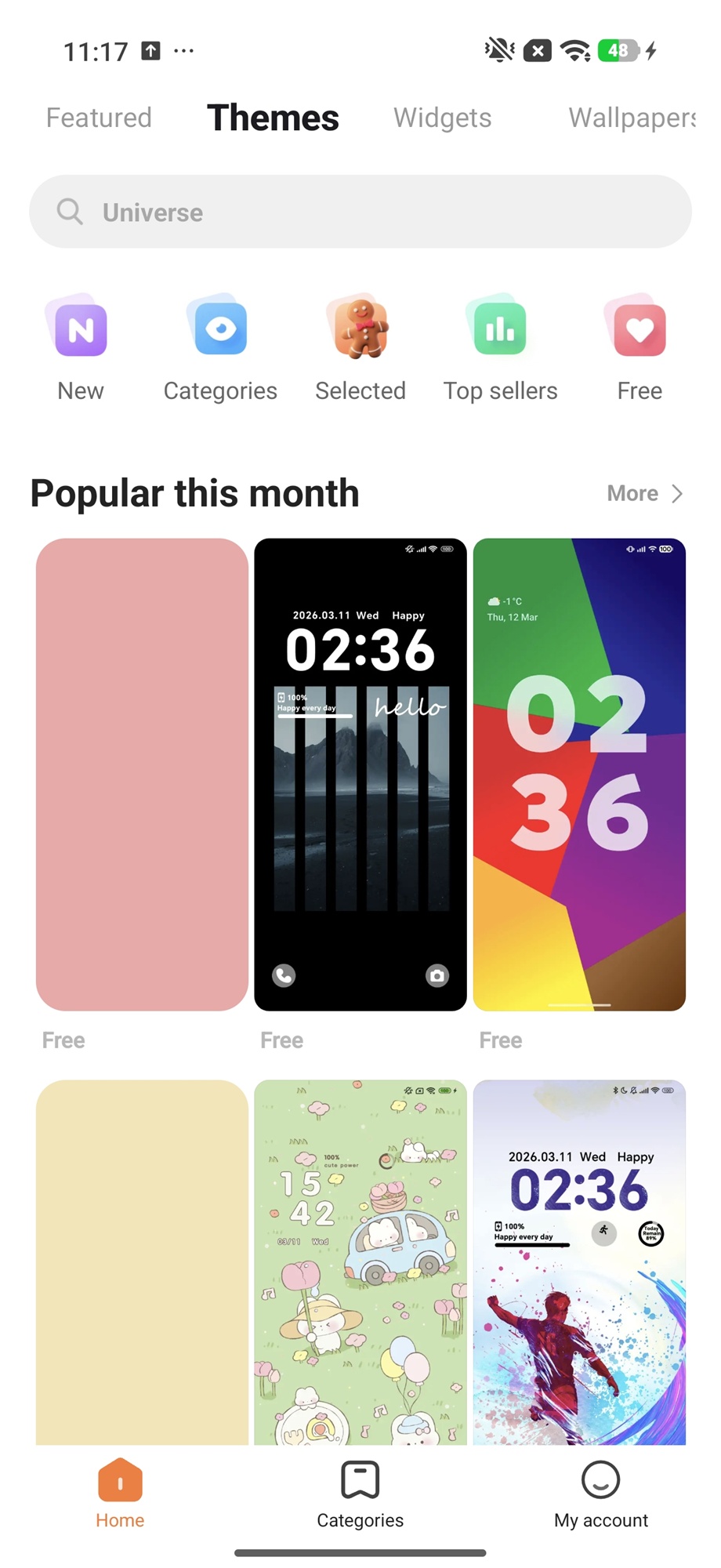Open the colorful geometric polygon theme
This screenshot has height=1568, width=721.
tap(579, 774)
